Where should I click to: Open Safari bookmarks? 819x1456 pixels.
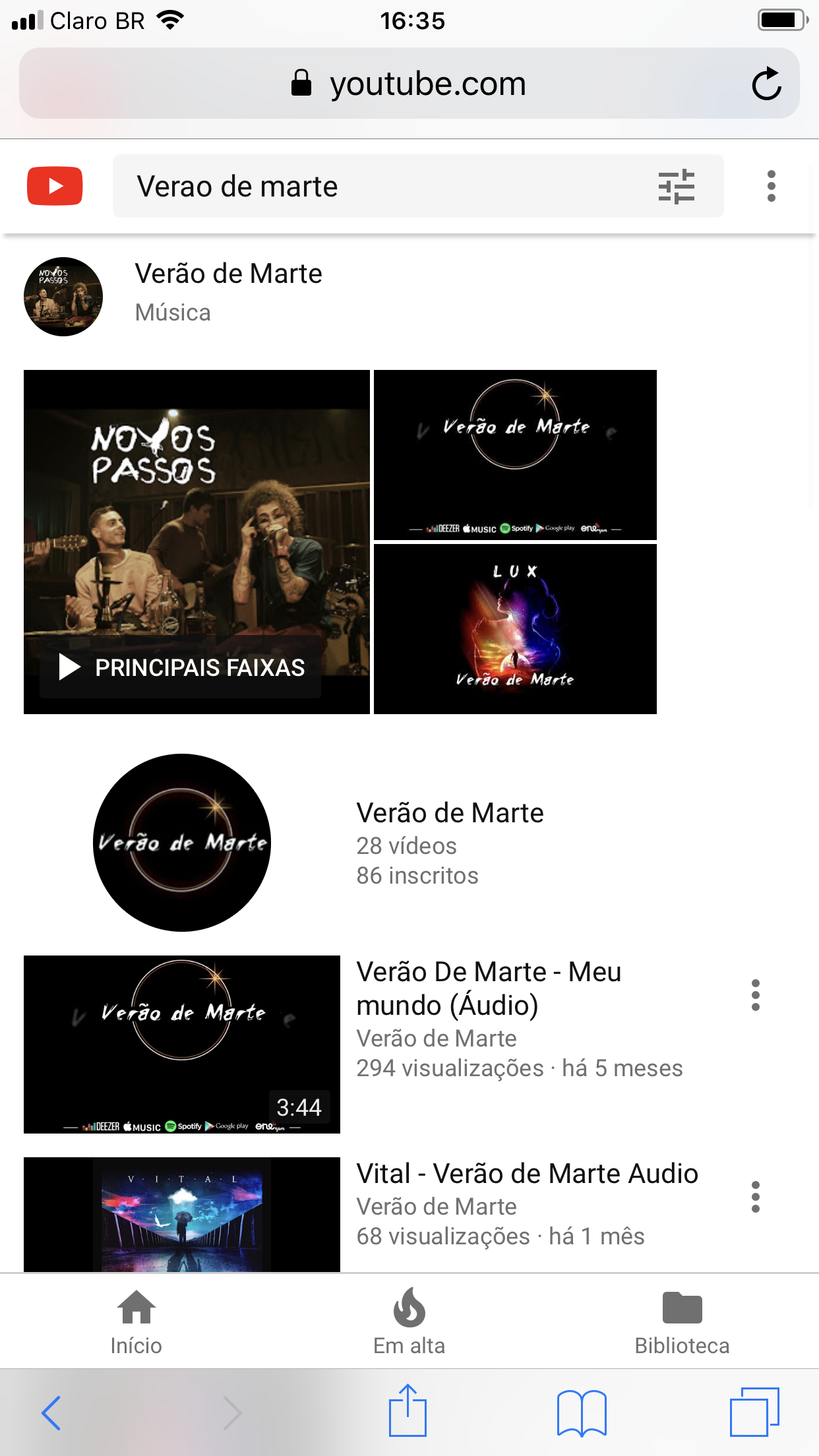click(582, 1412)
